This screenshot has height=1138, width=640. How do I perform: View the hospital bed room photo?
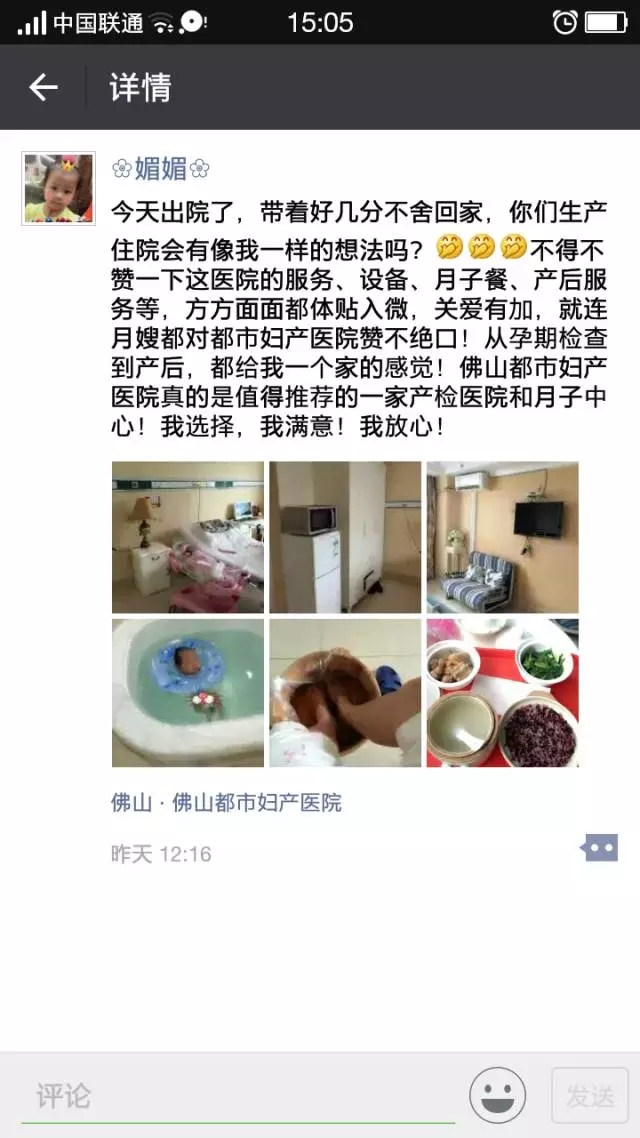pyautogui.click(x=188, y=537)
